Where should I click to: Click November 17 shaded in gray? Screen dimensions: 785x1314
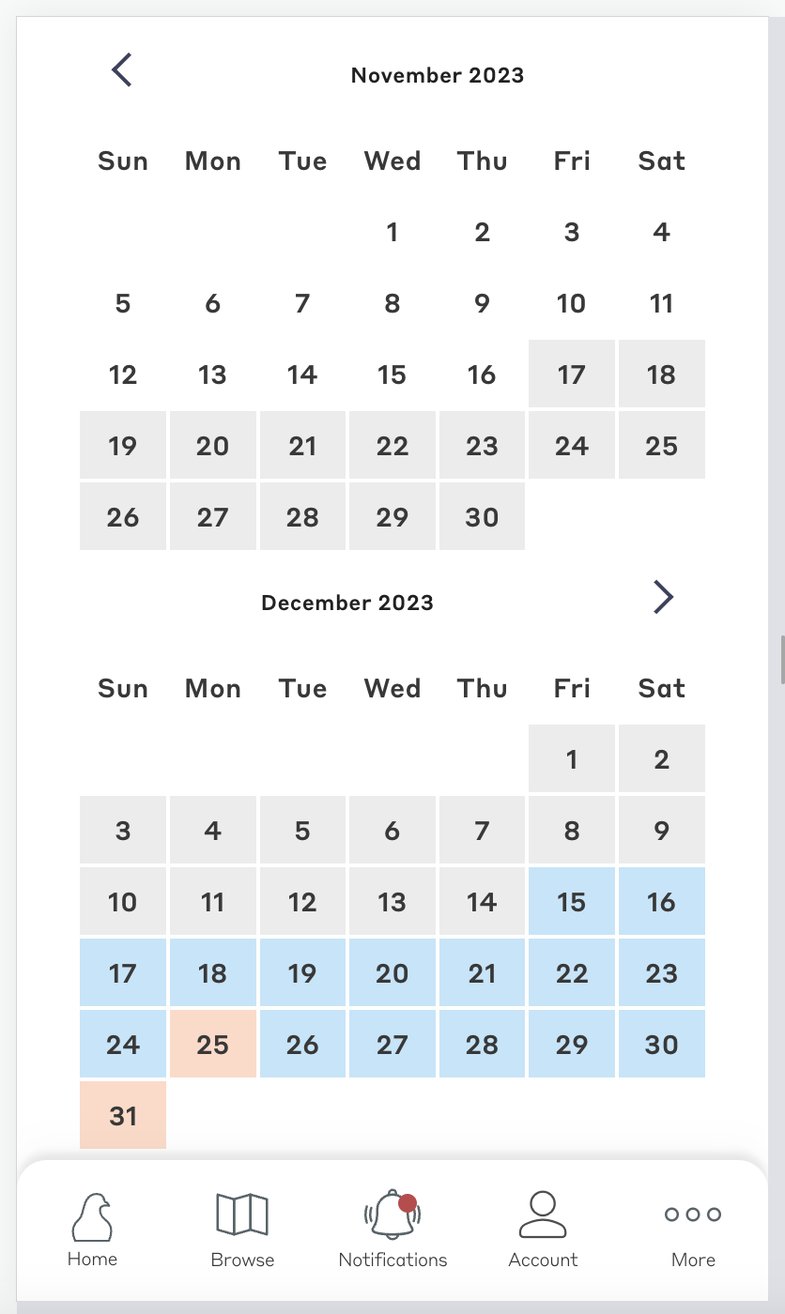click(x=571, y=374)
